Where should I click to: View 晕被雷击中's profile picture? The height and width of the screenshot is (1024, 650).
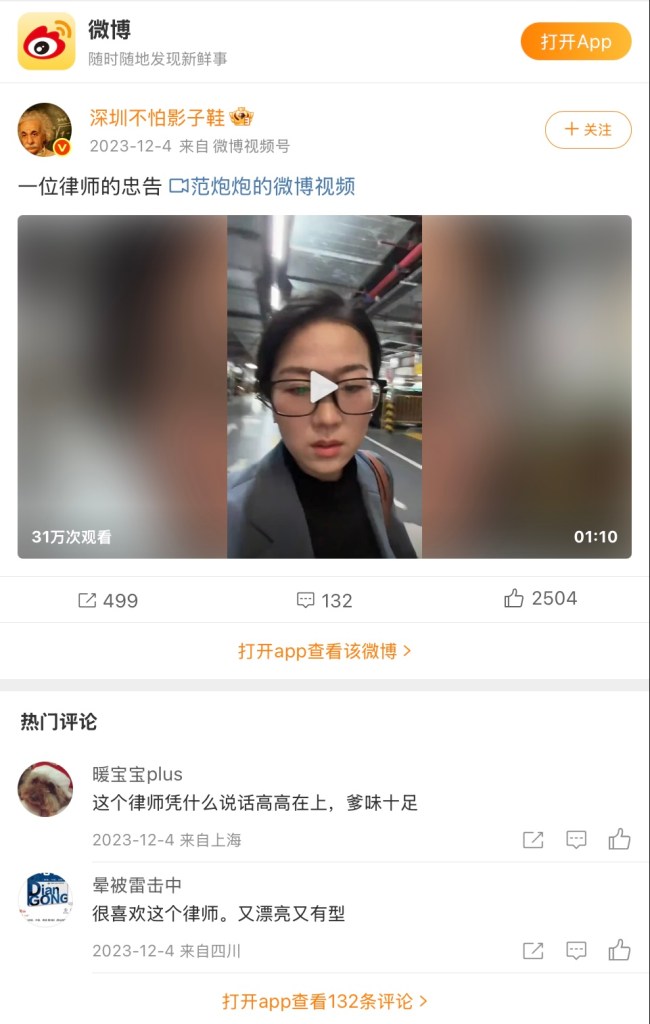click(45, 898)
